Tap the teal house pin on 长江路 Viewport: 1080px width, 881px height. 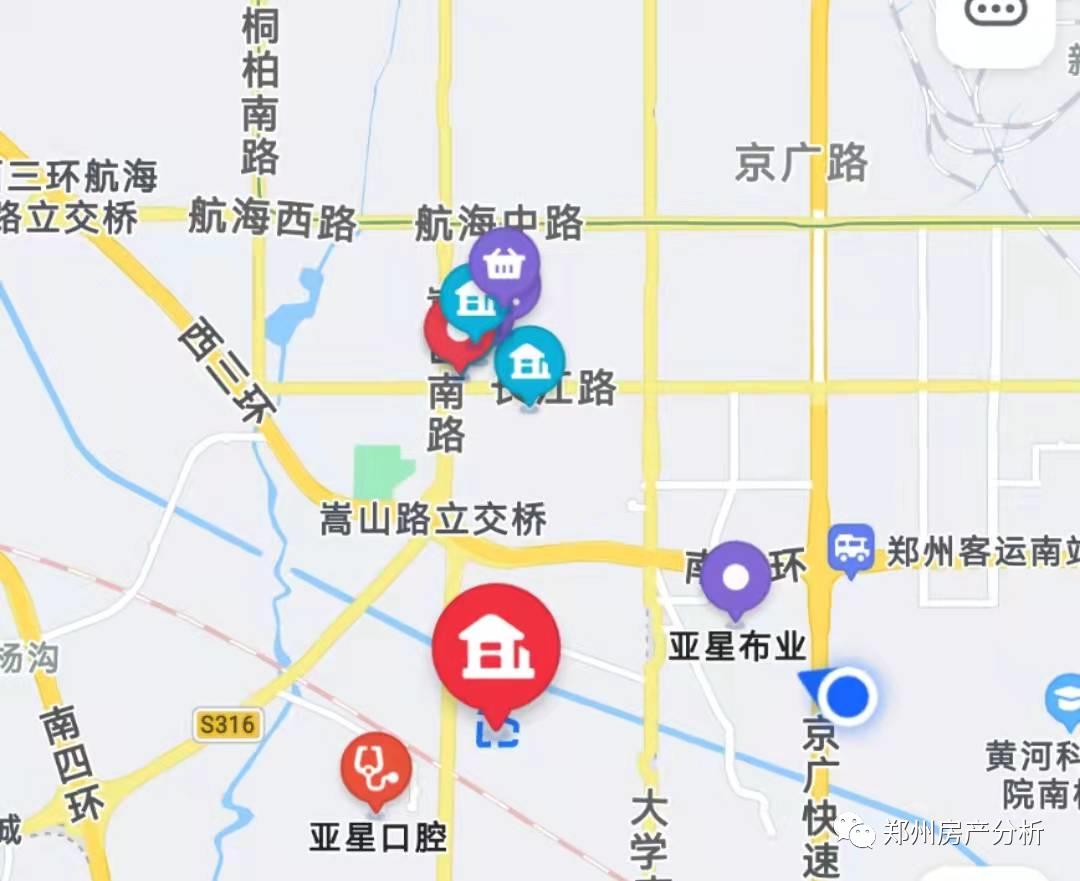[530, 361]
